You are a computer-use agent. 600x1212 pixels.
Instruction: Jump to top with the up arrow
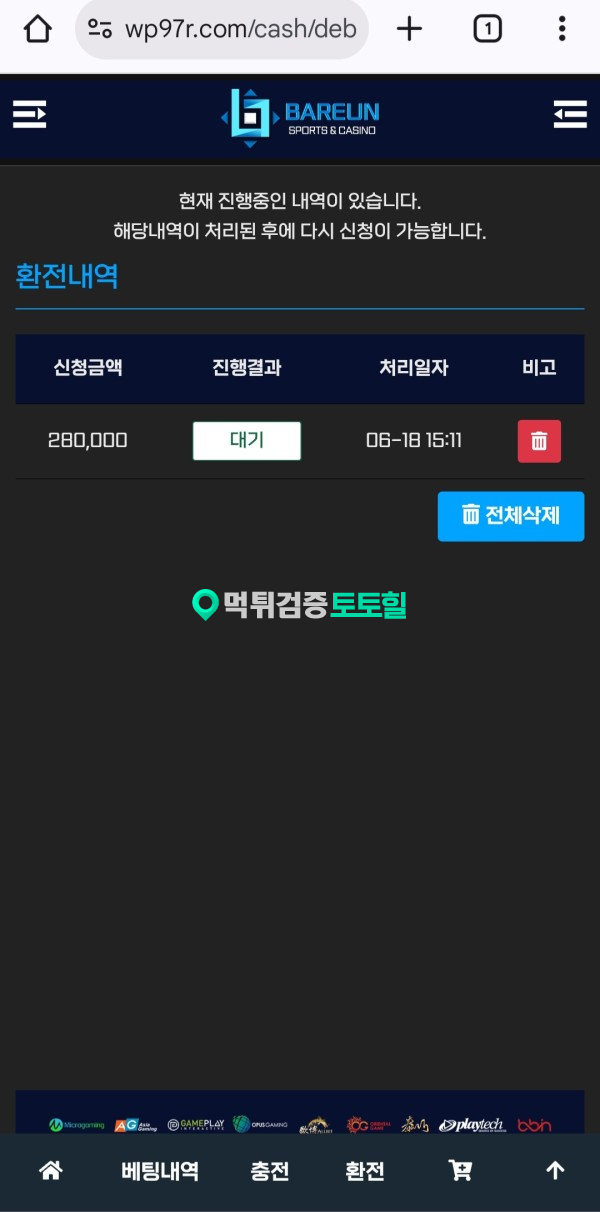tap(555, 1171)
